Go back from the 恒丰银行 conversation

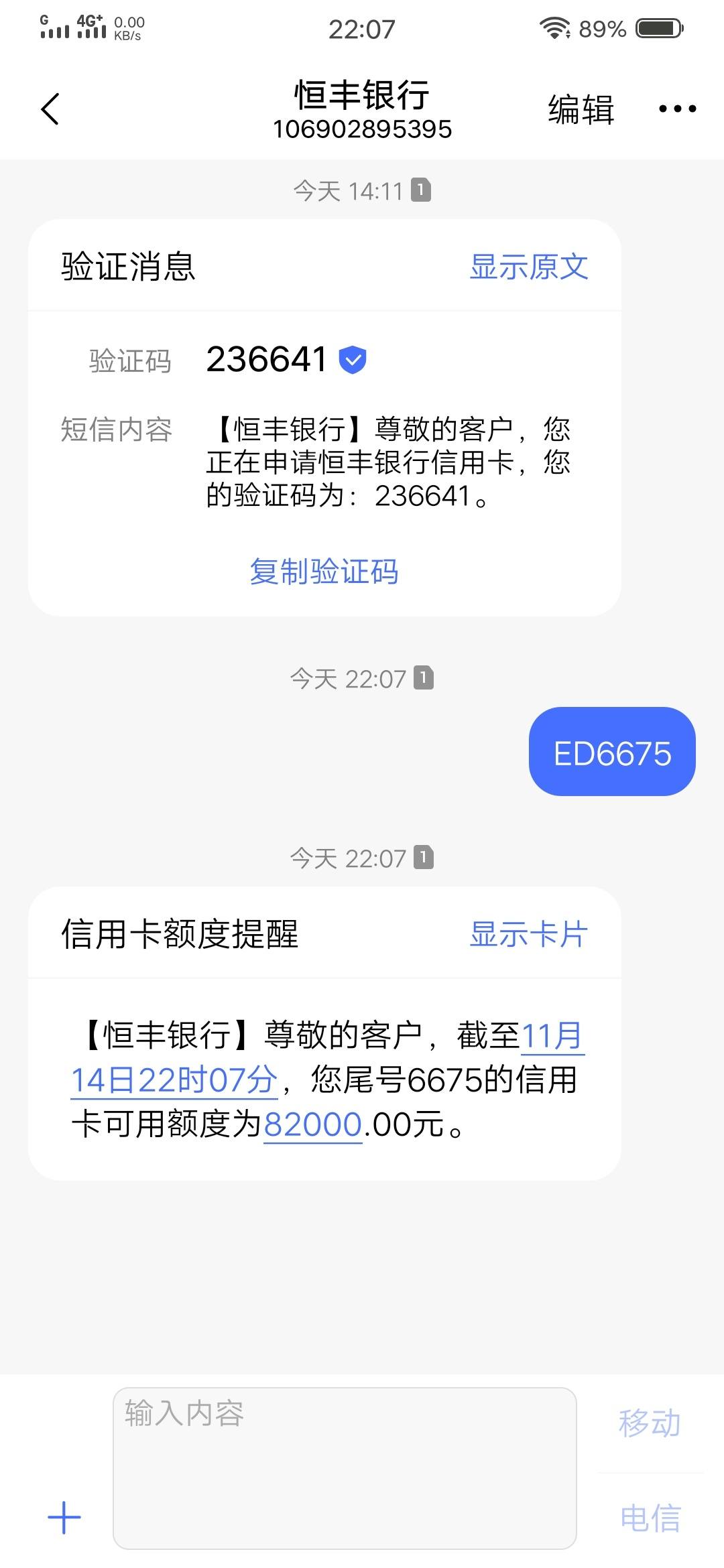pos(50,109)
